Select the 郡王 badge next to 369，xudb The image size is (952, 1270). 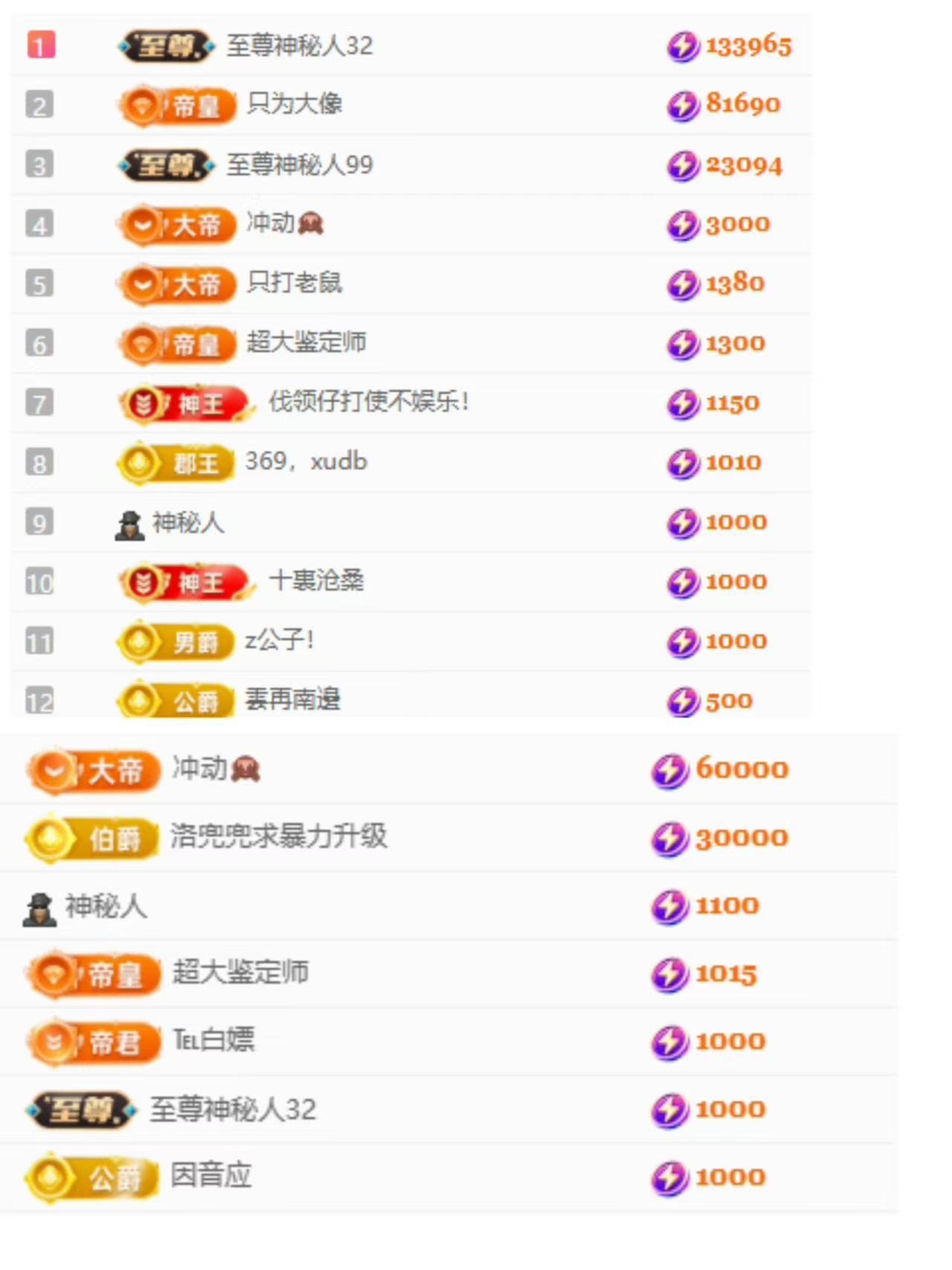pos(175,463)
